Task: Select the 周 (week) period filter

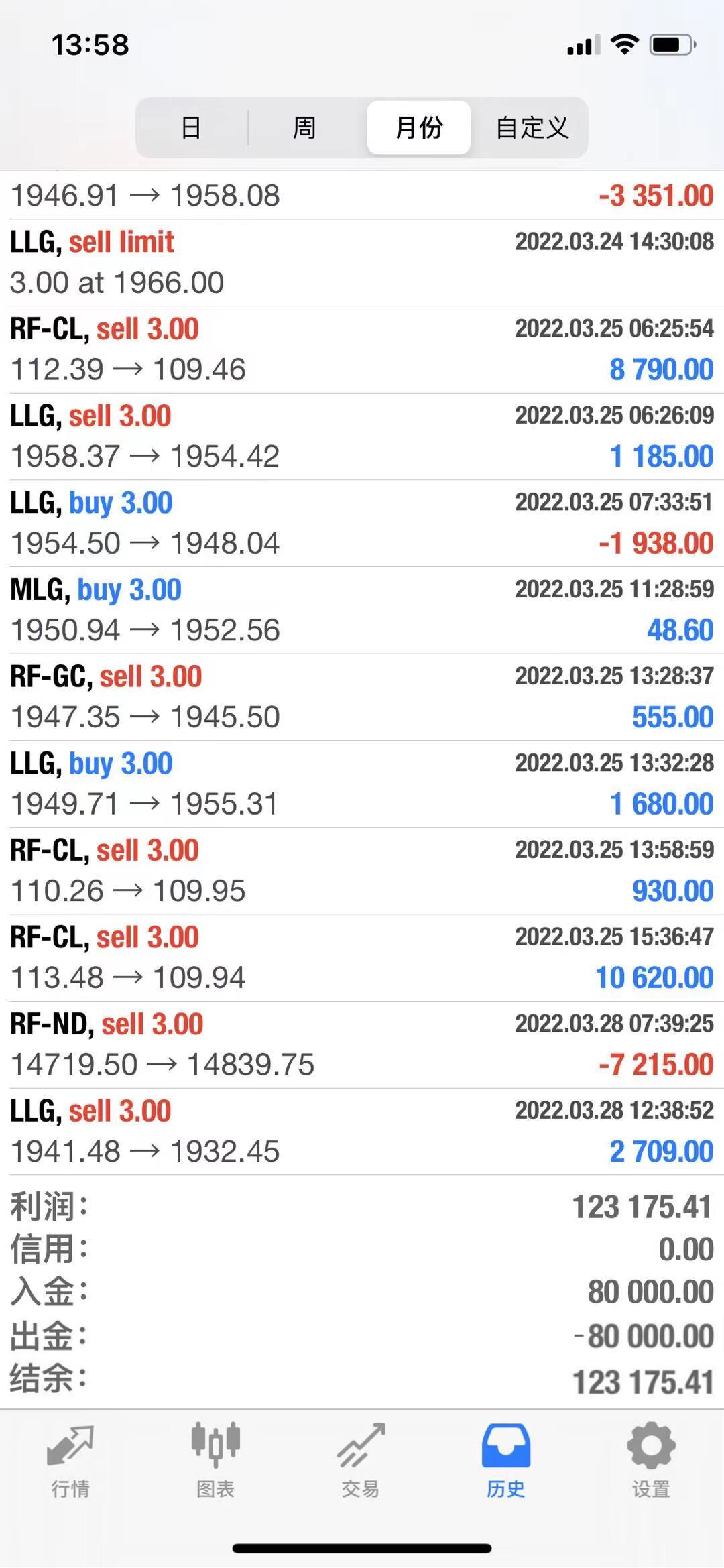Action: 304,127
